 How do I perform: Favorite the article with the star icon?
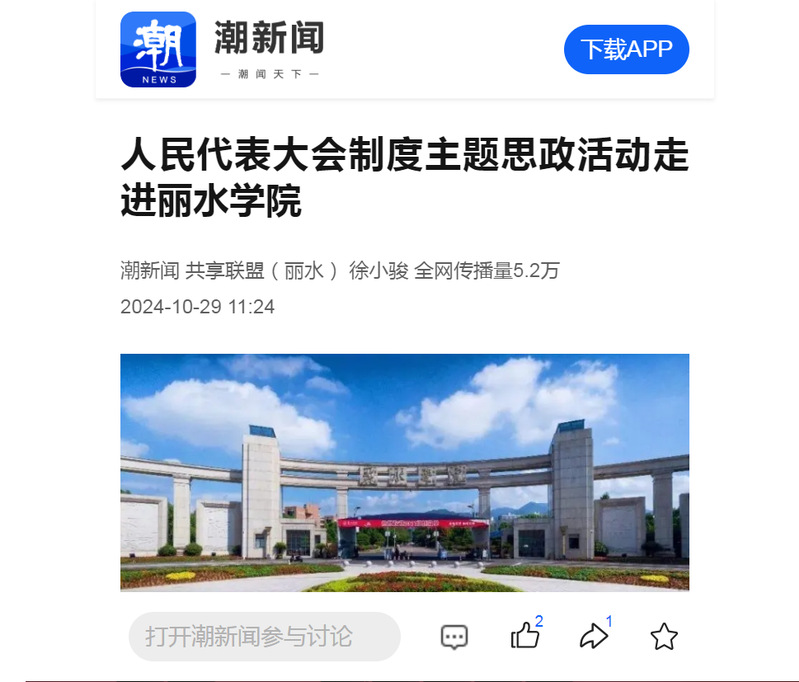pyautogui.click(x=664, y=637)
